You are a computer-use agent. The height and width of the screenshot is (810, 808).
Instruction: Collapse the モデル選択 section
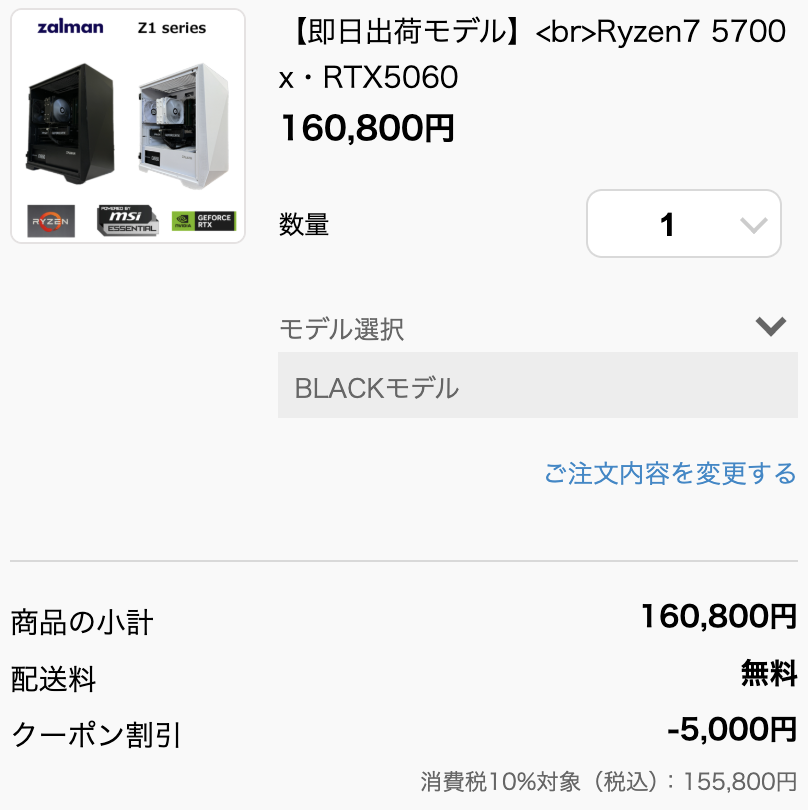[x=770, y=327]
